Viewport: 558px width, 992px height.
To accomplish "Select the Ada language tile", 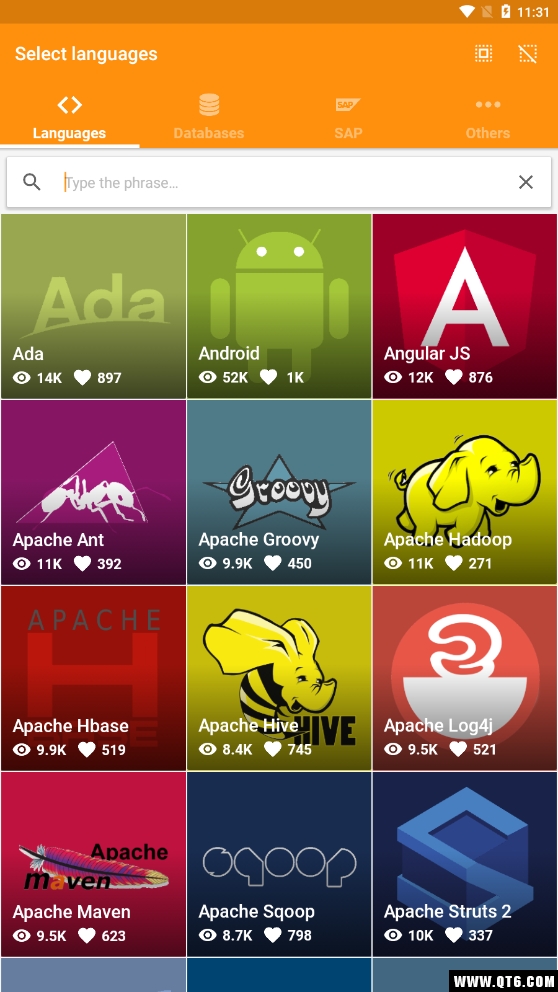I will (94, 306).
